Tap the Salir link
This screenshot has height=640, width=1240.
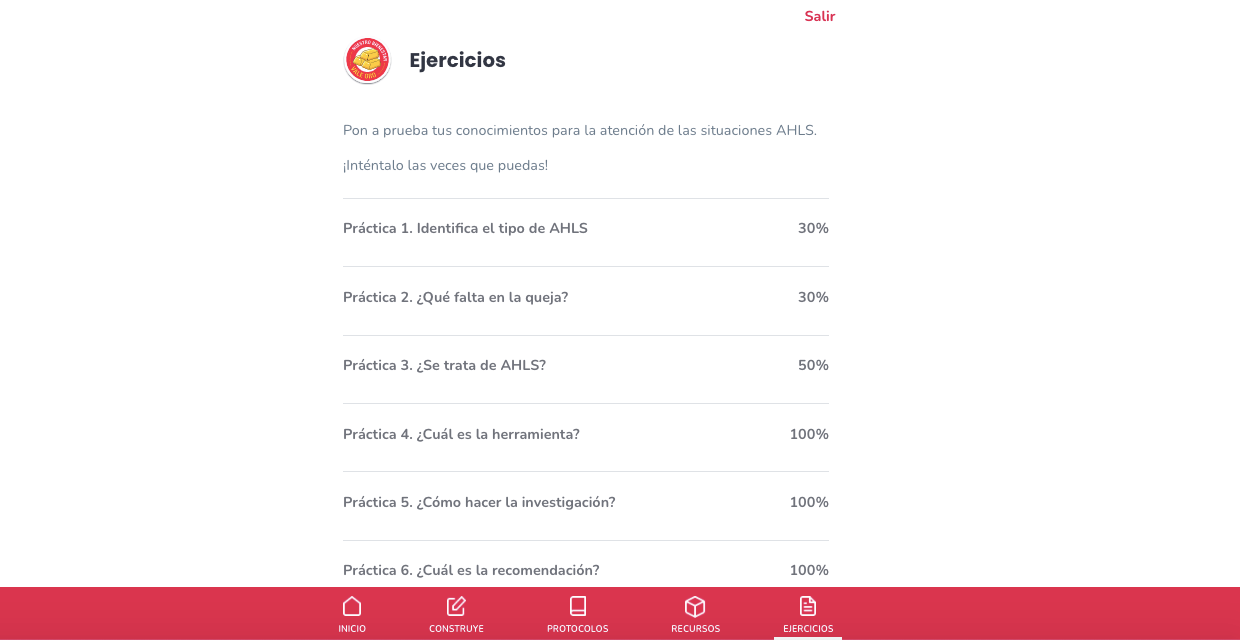819,16
